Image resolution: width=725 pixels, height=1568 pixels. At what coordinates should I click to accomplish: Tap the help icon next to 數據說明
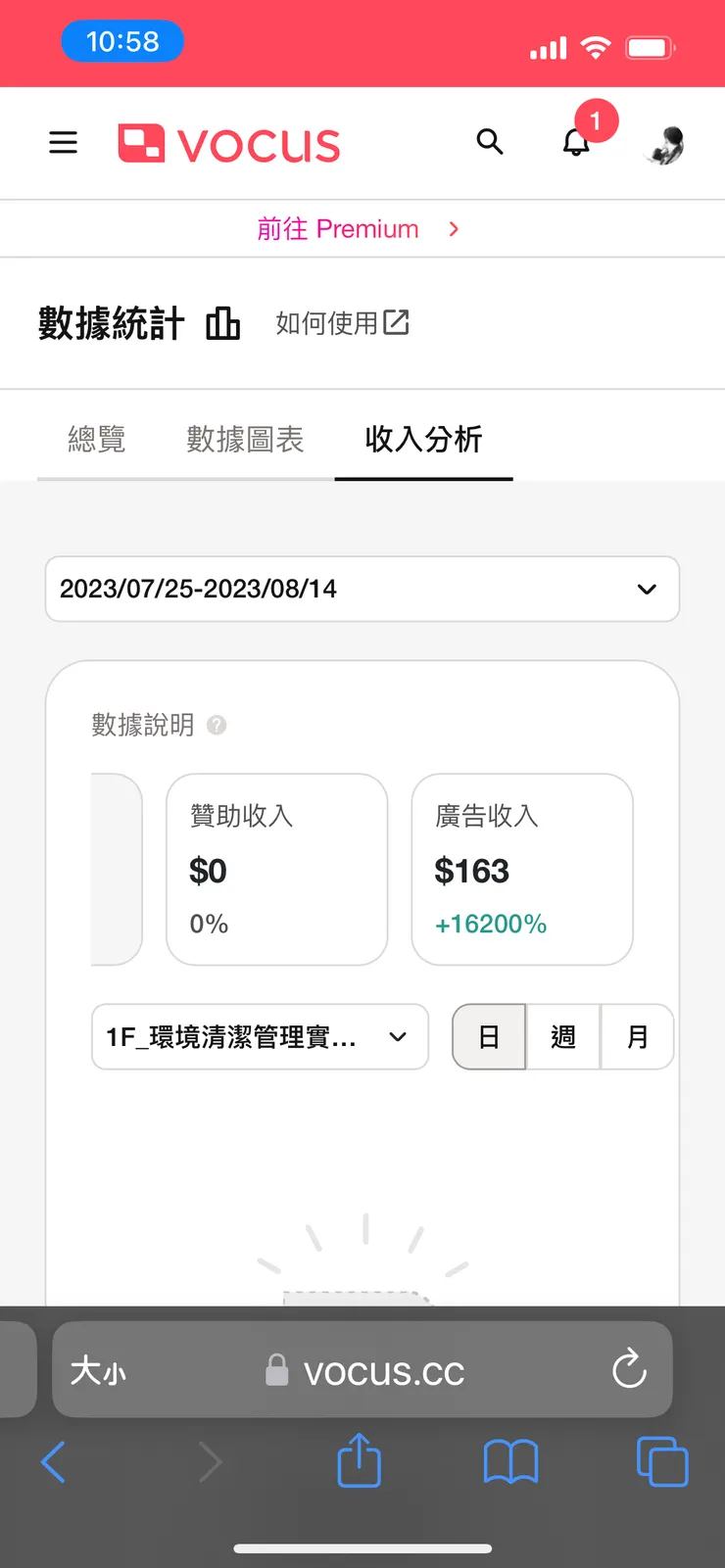217,726
